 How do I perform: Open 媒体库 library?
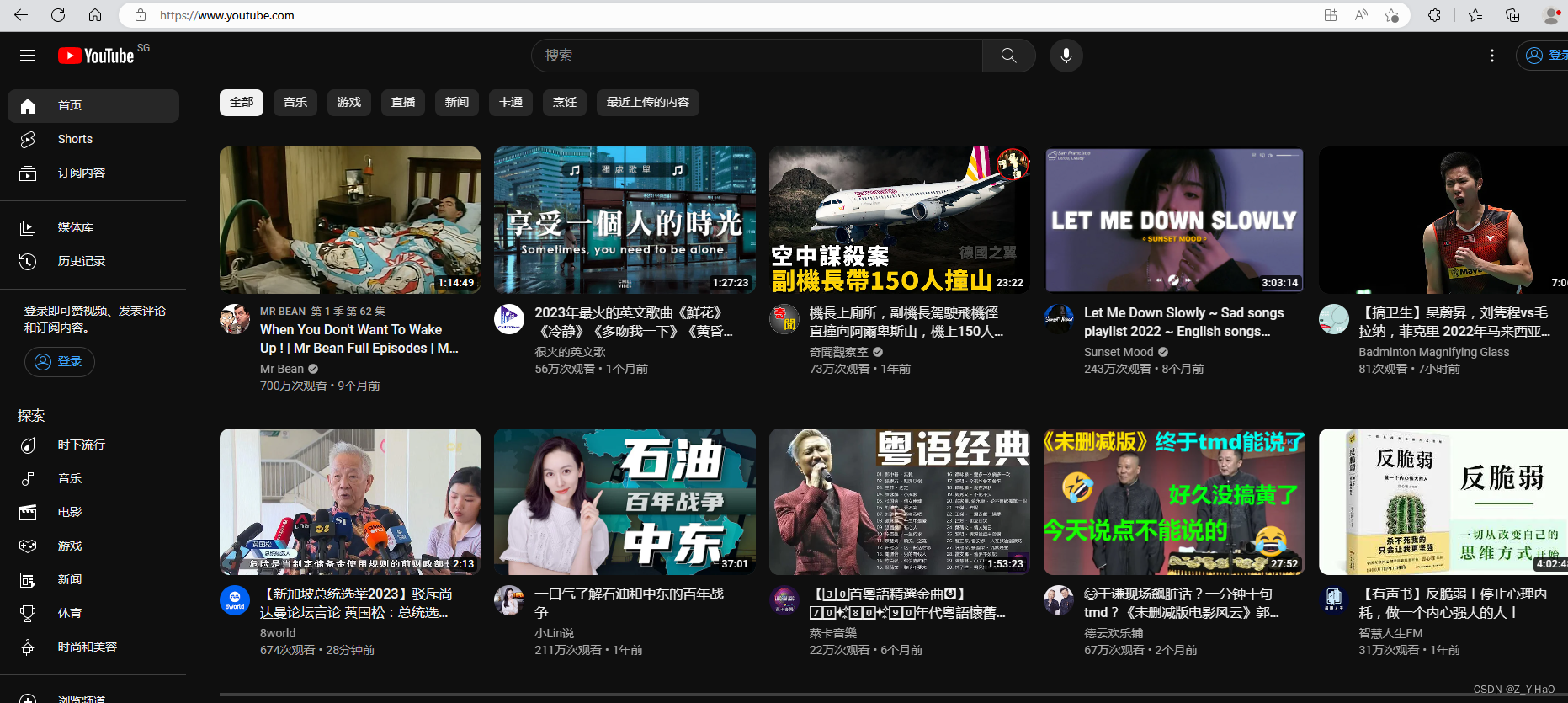pos(75,227)
